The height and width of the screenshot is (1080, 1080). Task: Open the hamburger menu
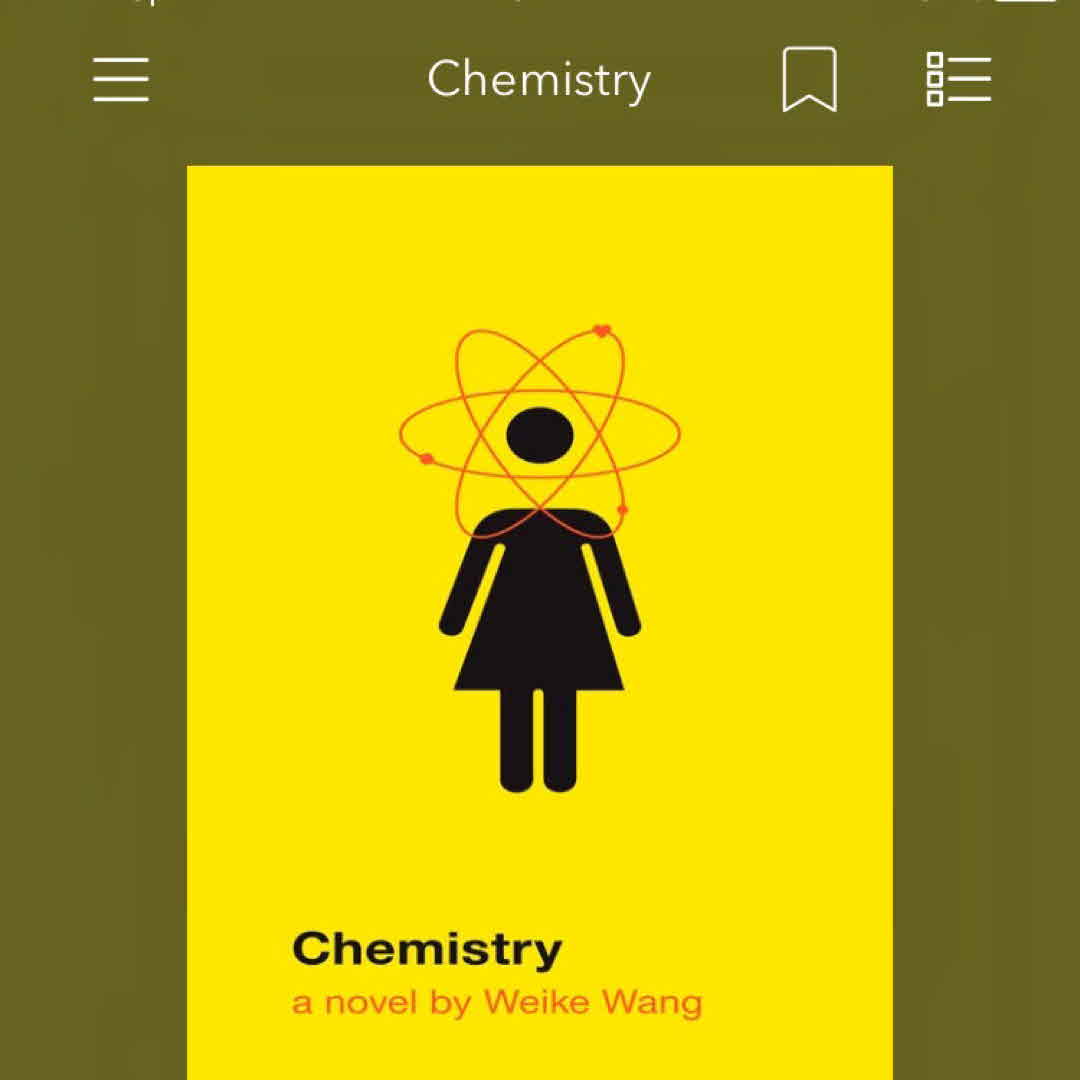121,80
